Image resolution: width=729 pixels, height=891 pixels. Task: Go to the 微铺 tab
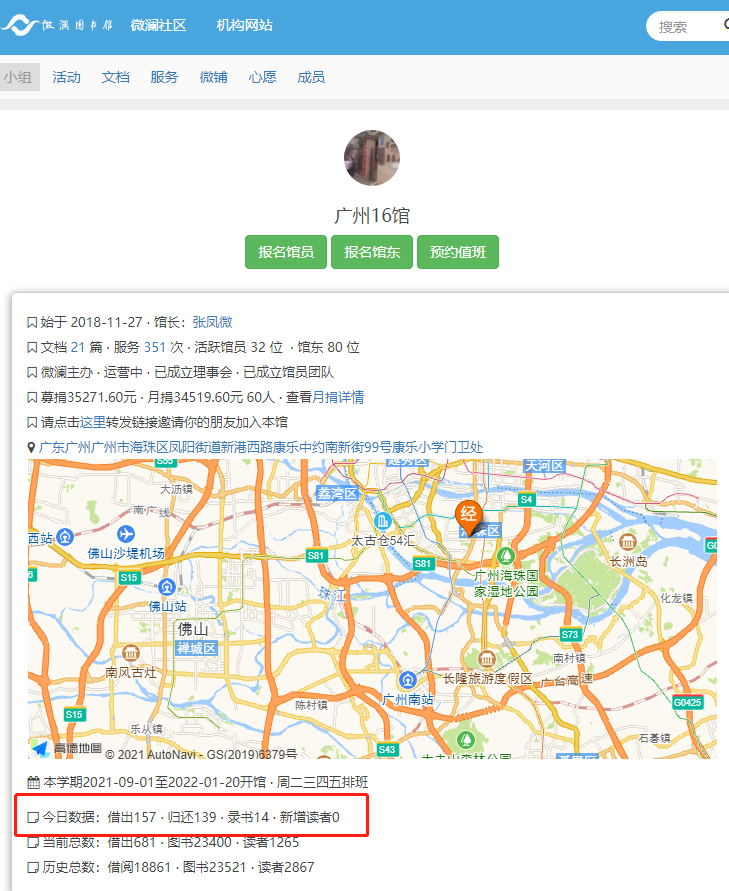click(213, 77)
